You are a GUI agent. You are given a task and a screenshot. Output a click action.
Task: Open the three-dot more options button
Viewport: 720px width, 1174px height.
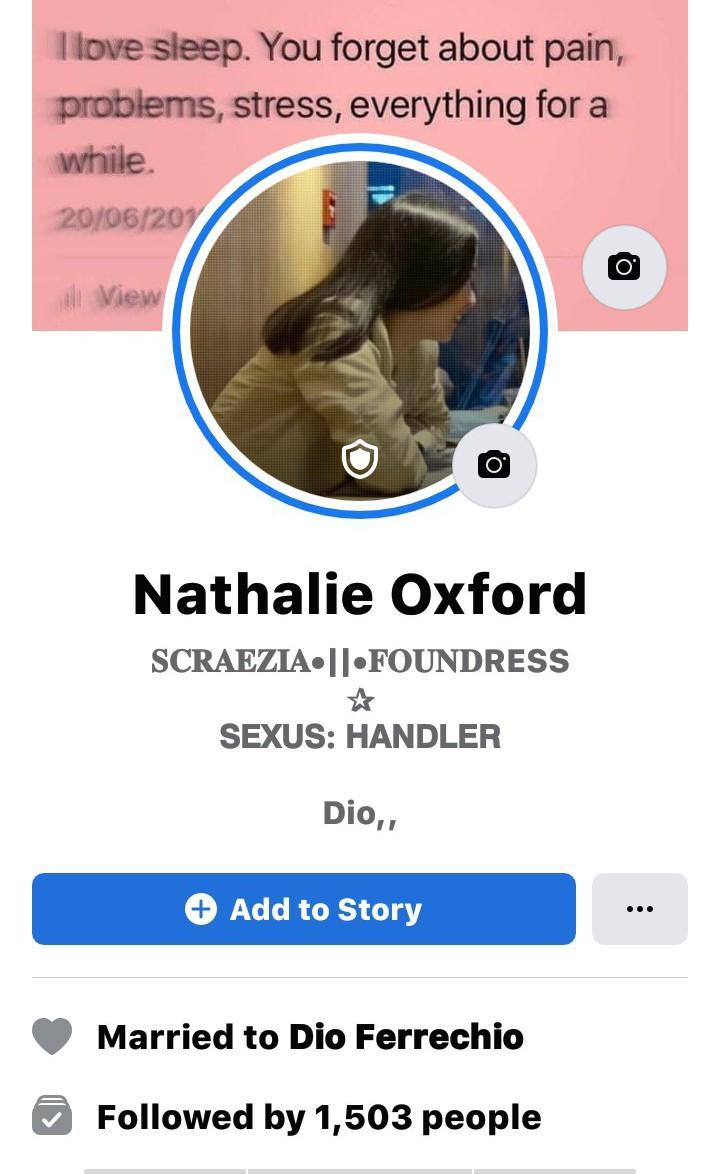coord(640,909)
